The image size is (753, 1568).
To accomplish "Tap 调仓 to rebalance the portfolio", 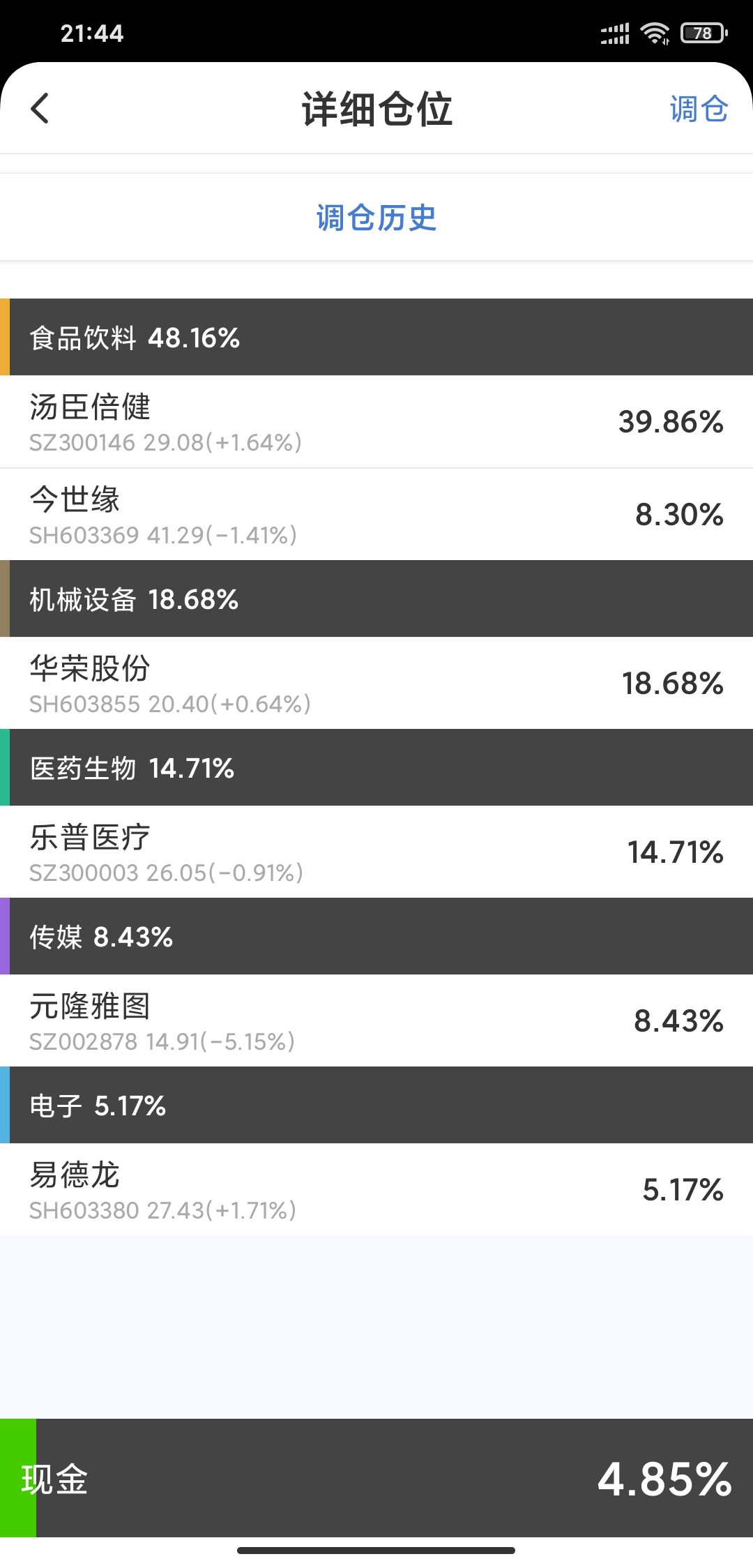I will tap(699, 109).
